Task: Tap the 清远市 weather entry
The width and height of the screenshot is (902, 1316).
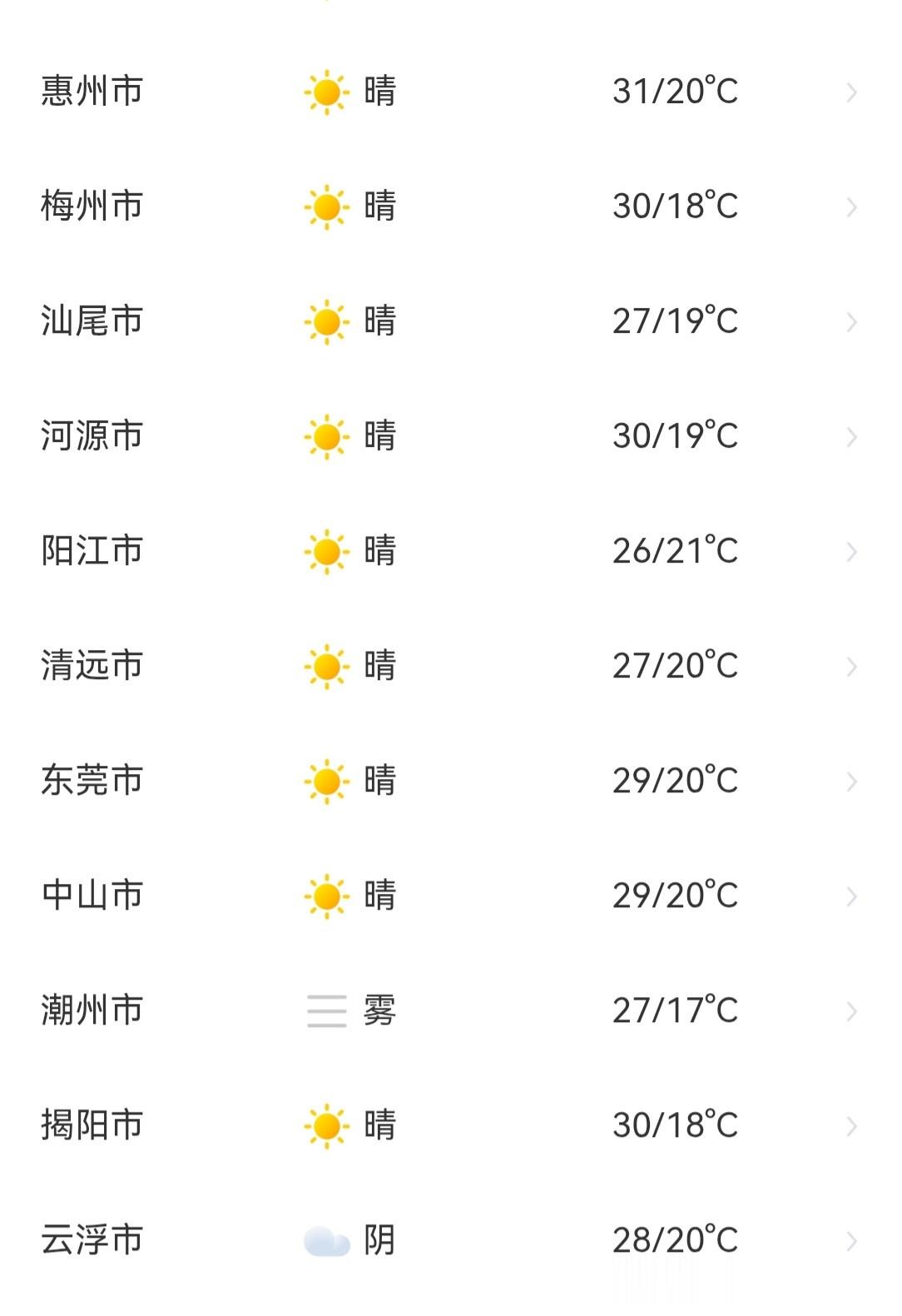Action: pos(451,665)
